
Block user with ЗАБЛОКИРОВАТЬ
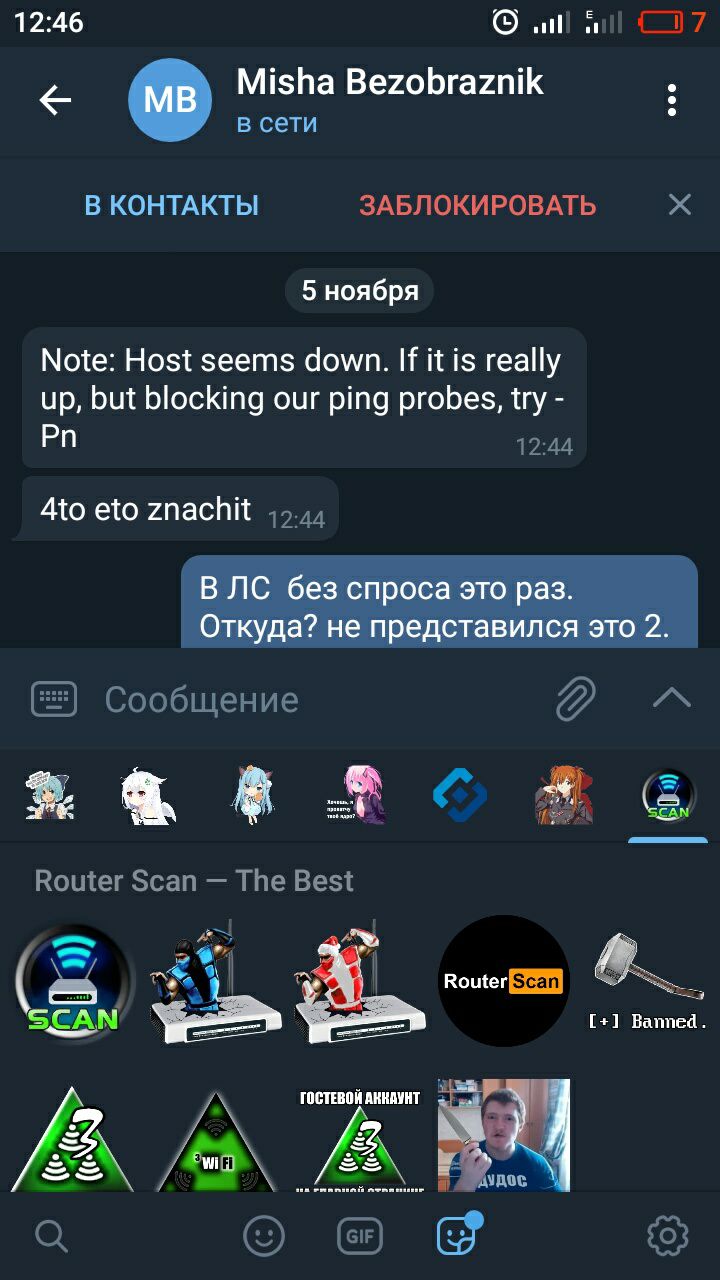[x=478, y=206]
